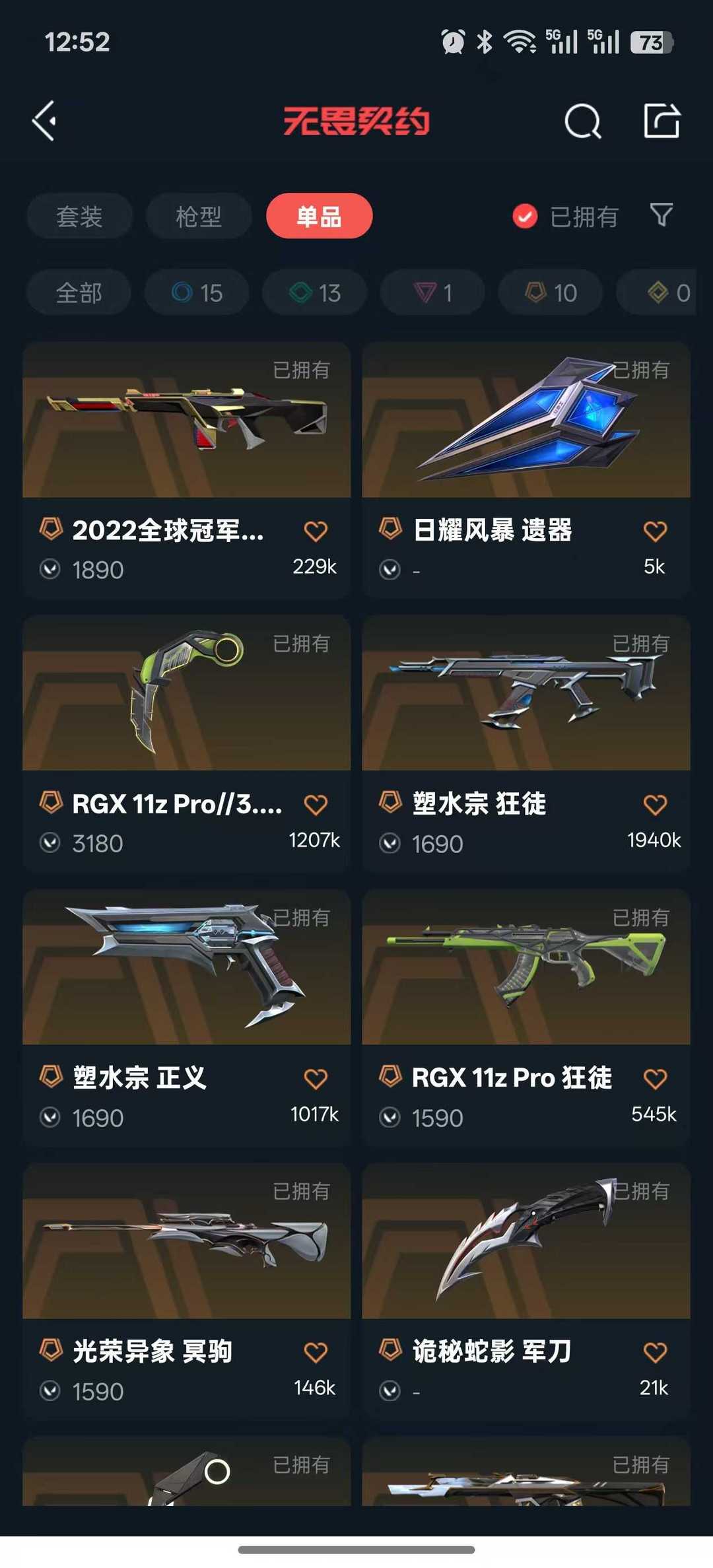This screenshot has height=1568, width=713.
Task: Switch to the 枪型 tab
Action: pos(199,216)
